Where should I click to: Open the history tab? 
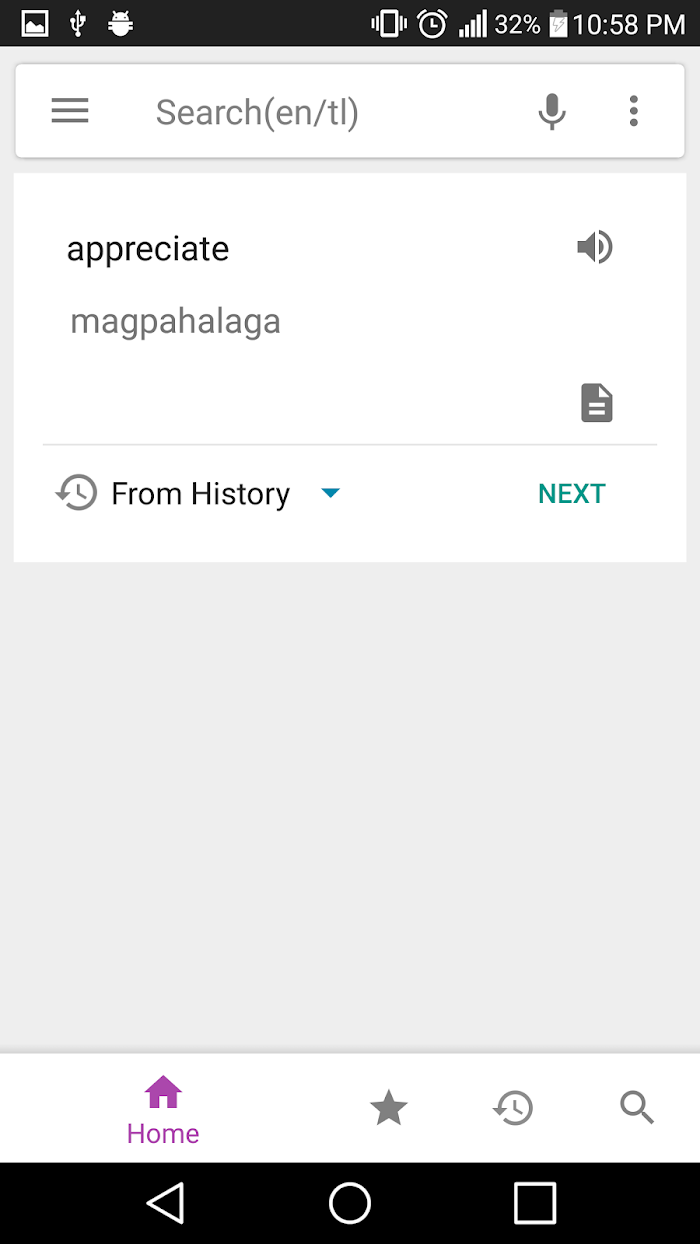coord(513,1108)
